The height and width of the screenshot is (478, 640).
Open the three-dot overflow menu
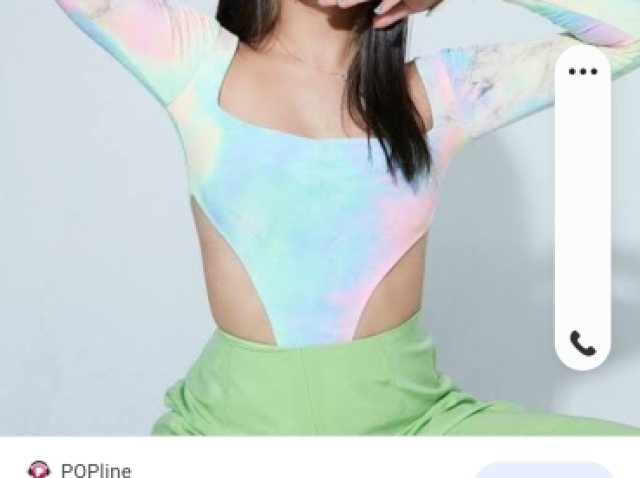[x=582, y=71]
